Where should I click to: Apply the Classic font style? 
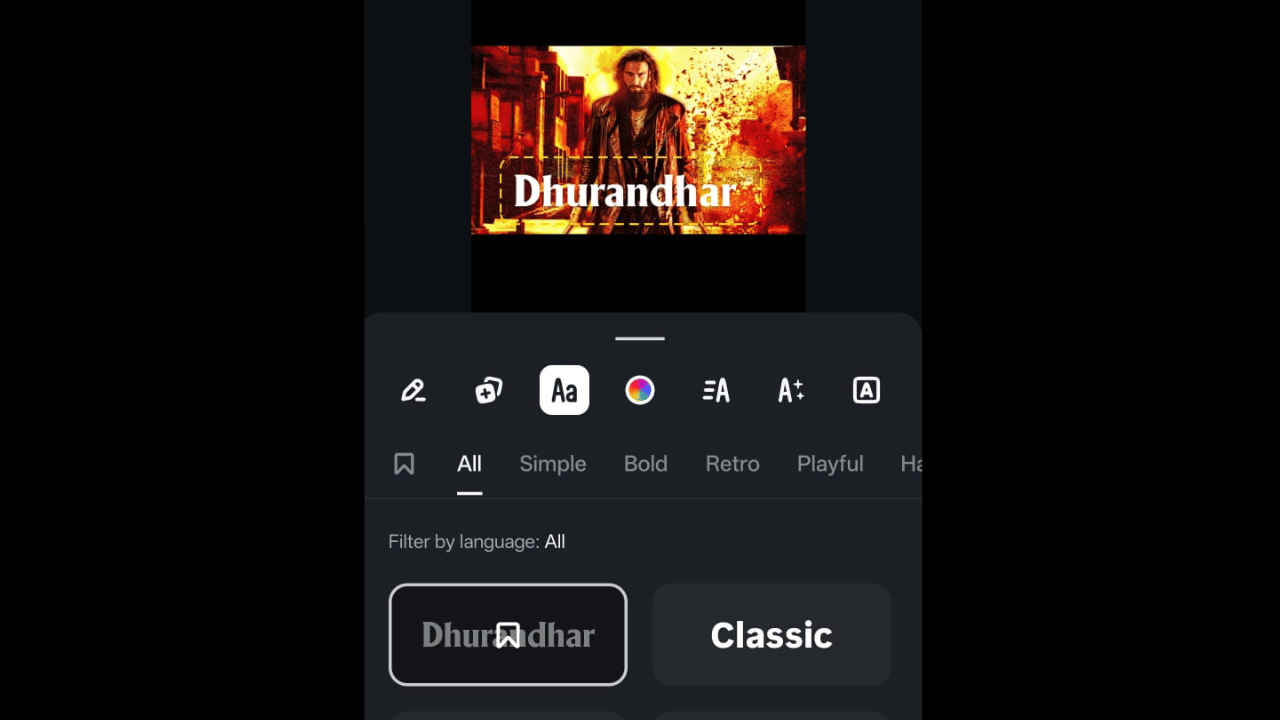point(771,635)
